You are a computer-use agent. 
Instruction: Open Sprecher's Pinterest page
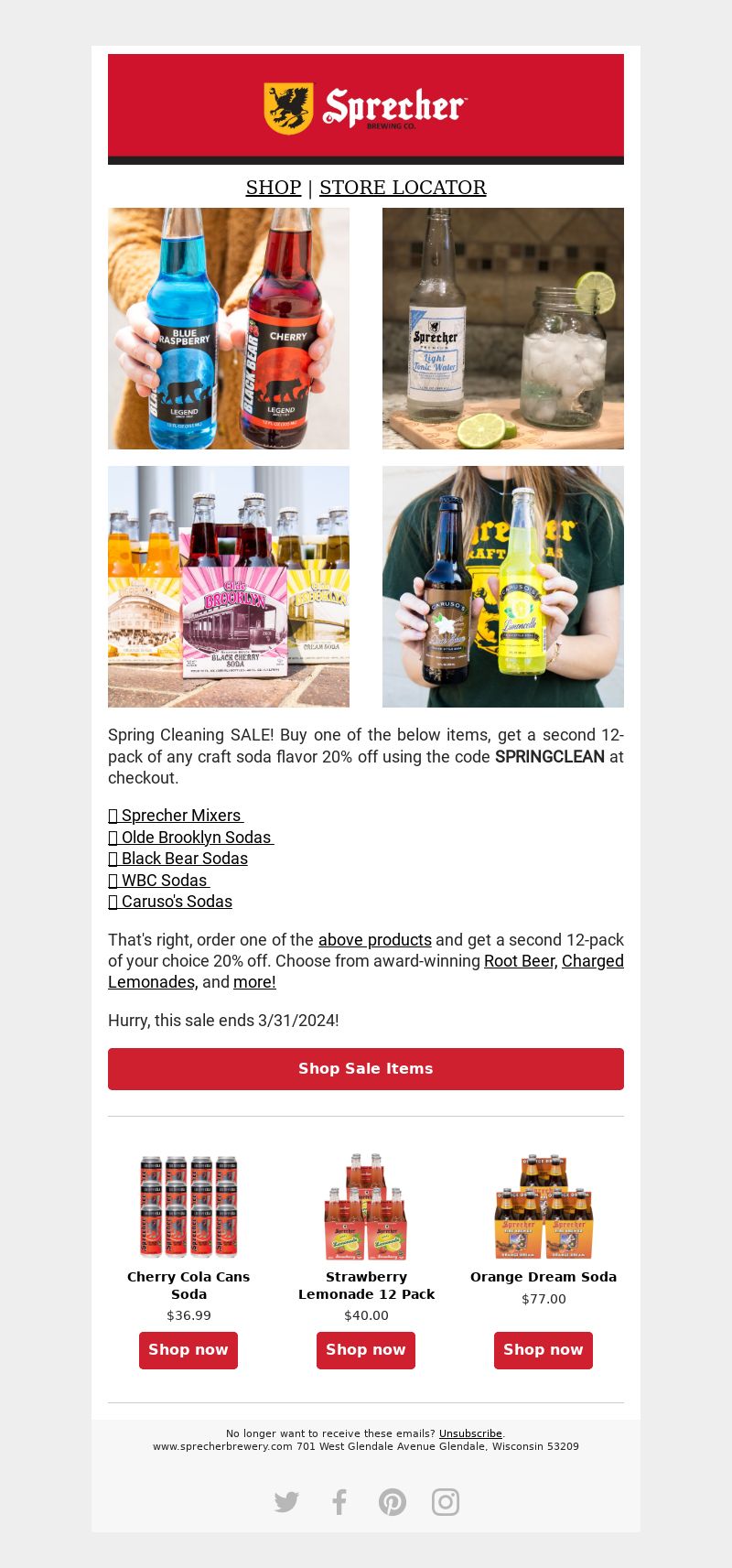[x=393, y=1502]
